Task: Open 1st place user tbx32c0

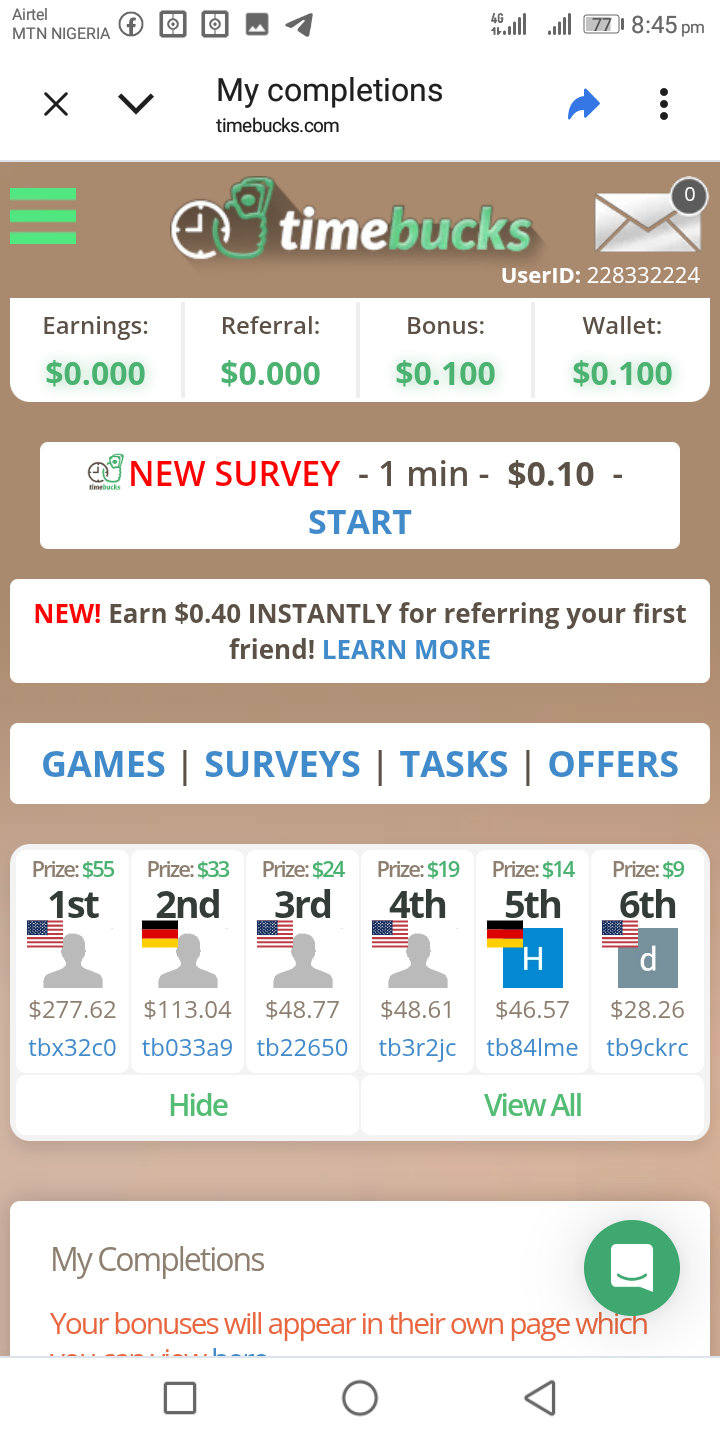Action: click(72, 1048)
